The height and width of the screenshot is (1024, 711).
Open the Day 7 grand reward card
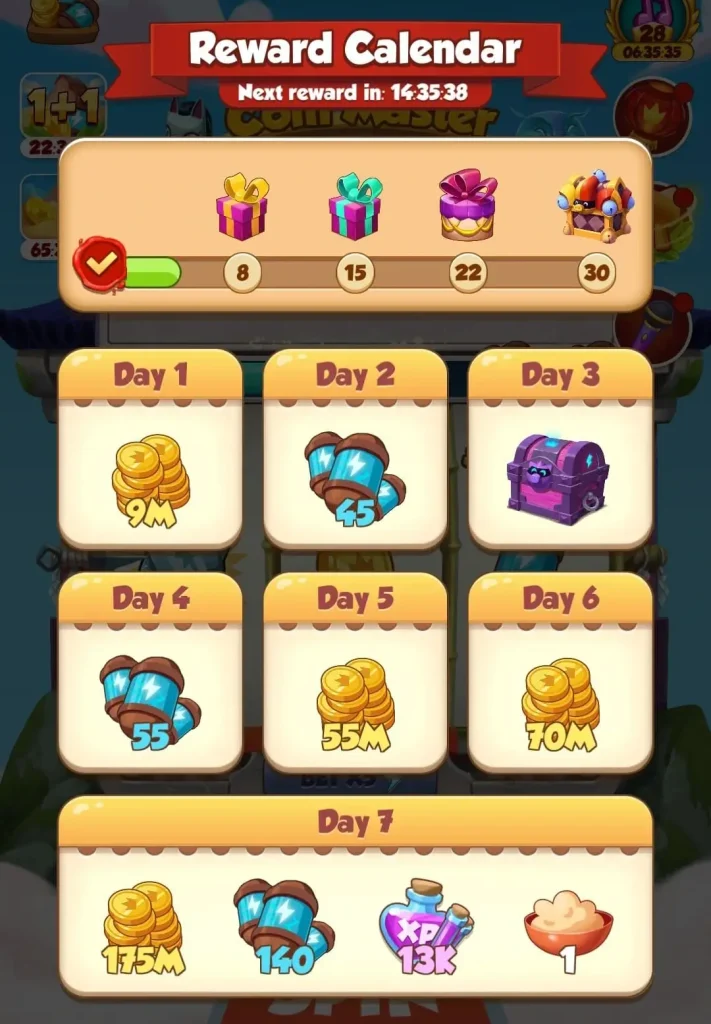(x=355, y=897)
